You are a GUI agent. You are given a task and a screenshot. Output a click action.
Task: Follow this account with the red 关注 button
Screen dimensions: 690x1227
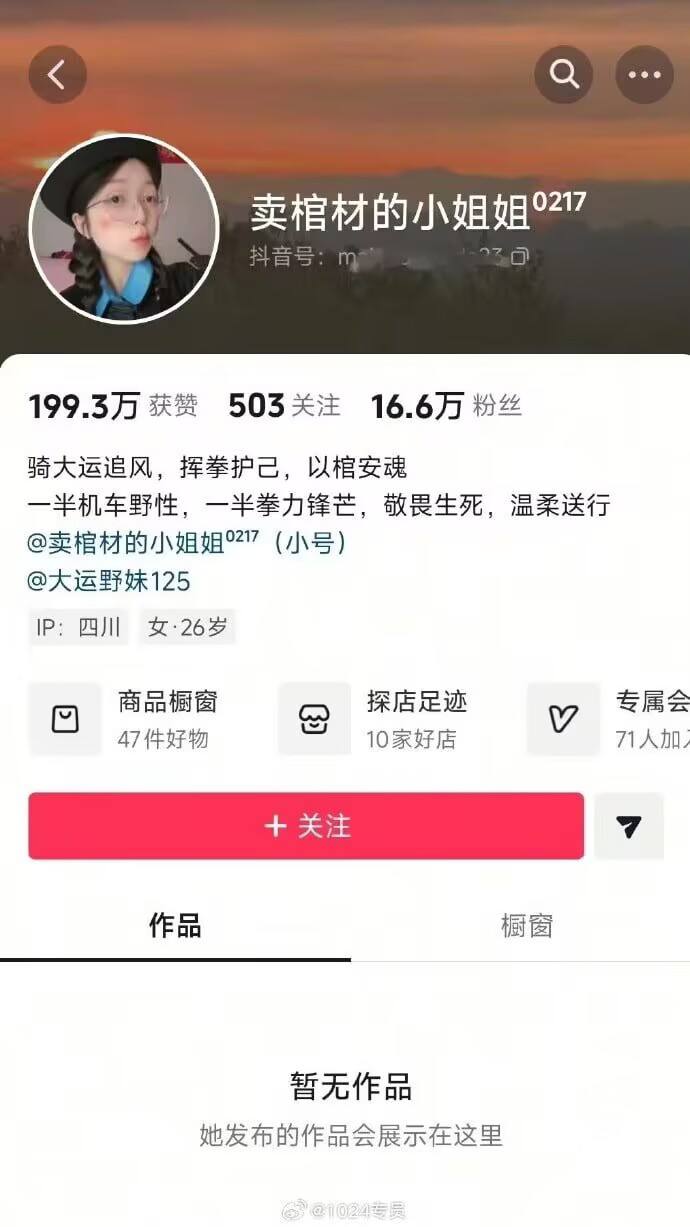[306, 826]
